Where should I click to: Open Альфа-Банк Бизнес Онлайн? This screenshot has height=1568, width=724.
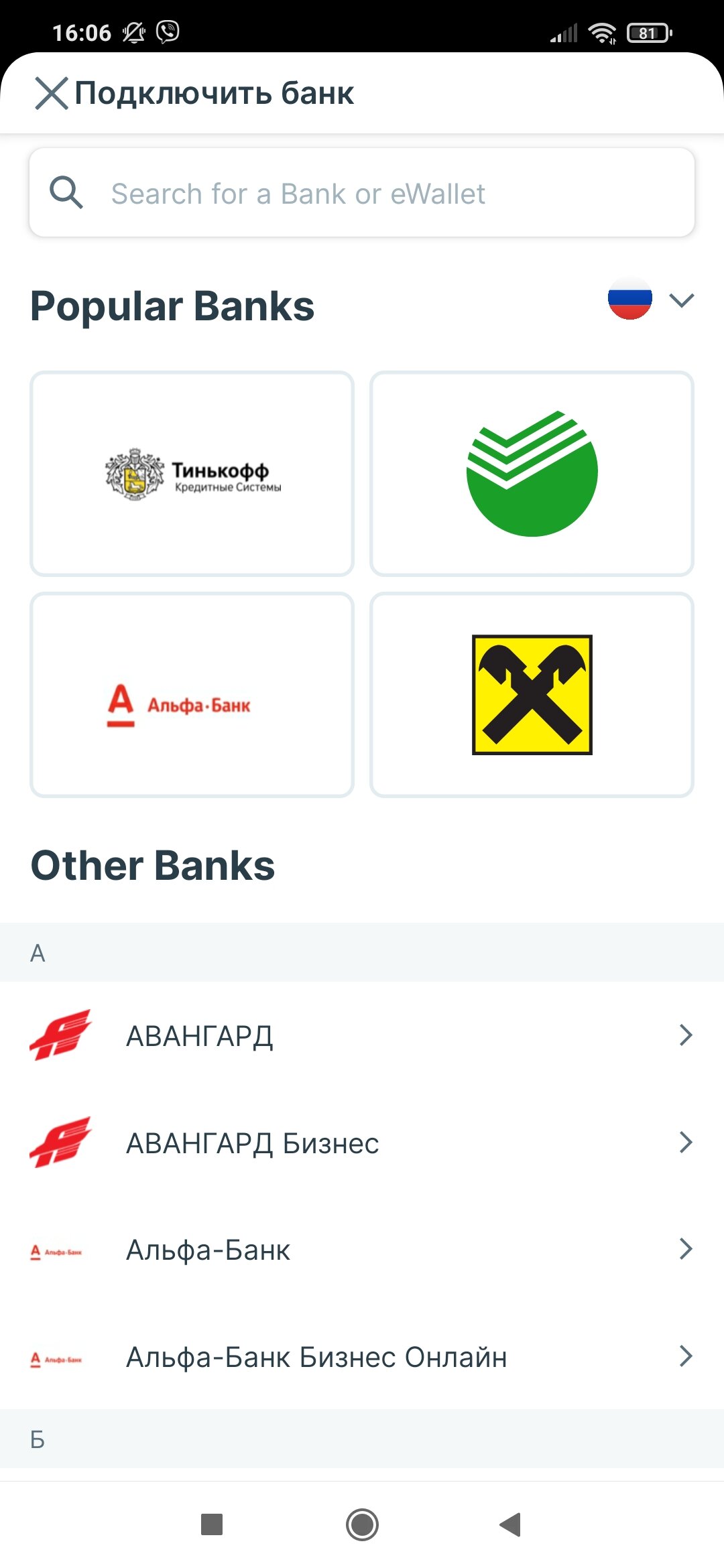click(x=362, y=1357)
